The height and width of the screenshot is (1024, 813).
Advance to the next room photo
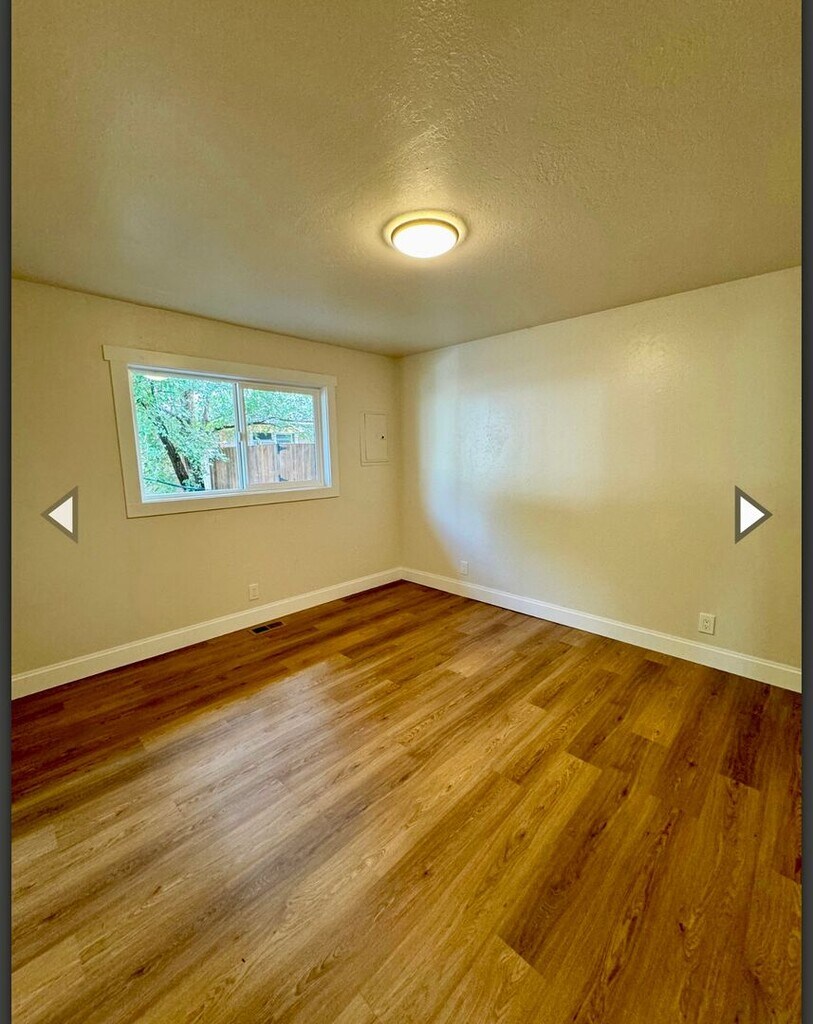[751, 515]
